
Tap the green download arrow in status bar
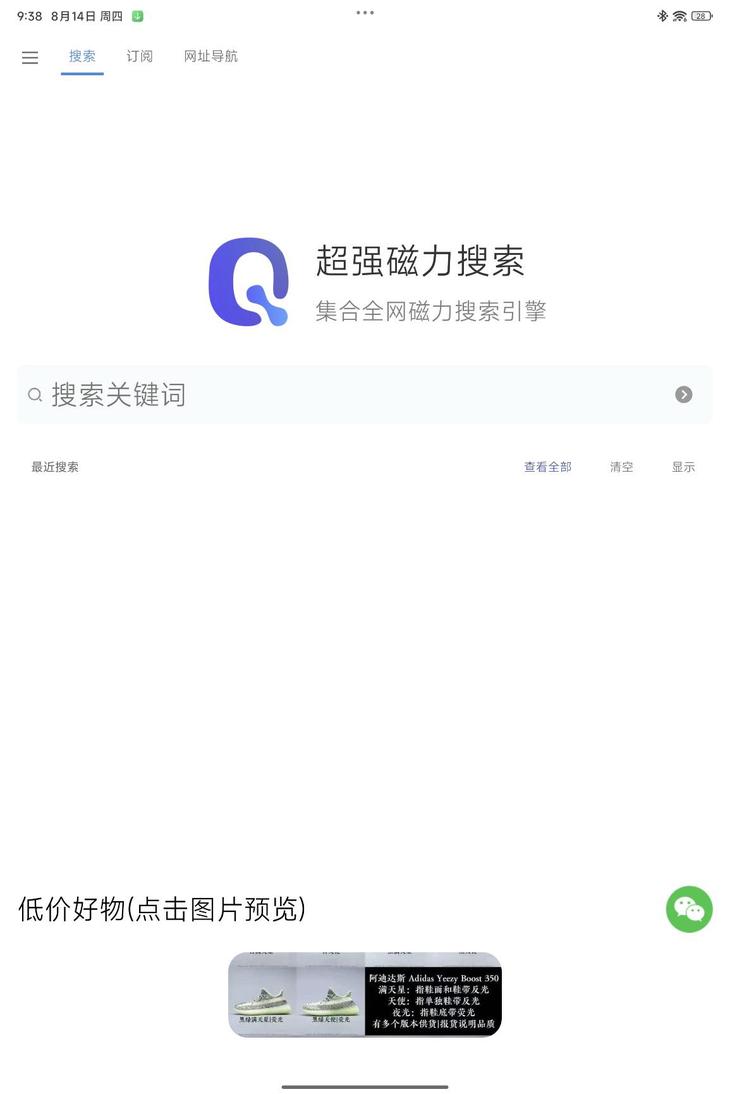(137, 15)
